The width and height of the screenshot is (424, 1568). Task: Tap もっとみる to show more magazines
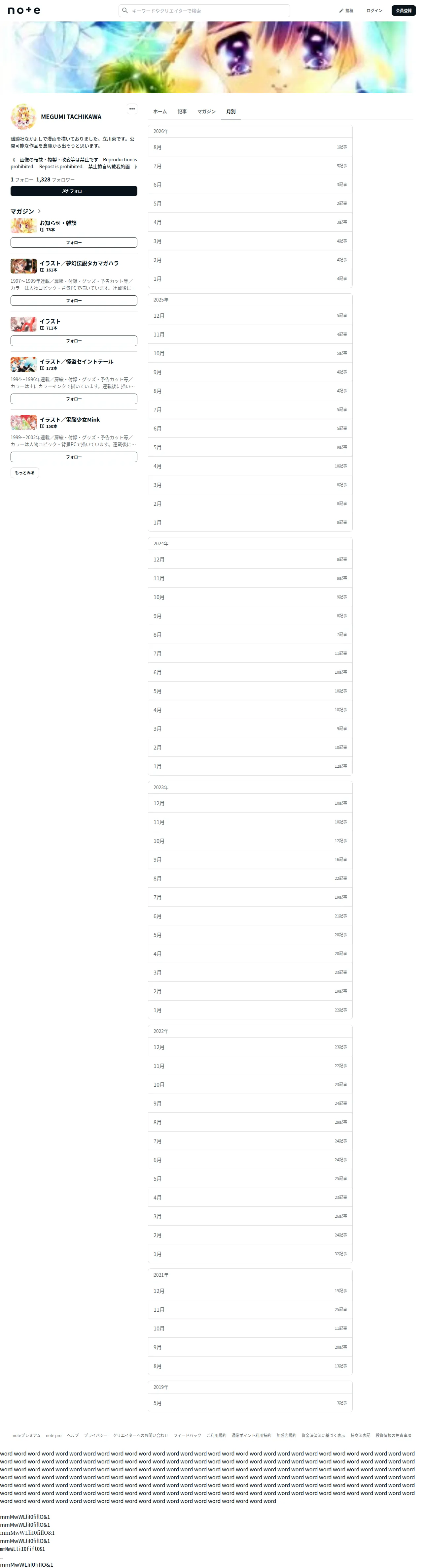tap(24, 473)
